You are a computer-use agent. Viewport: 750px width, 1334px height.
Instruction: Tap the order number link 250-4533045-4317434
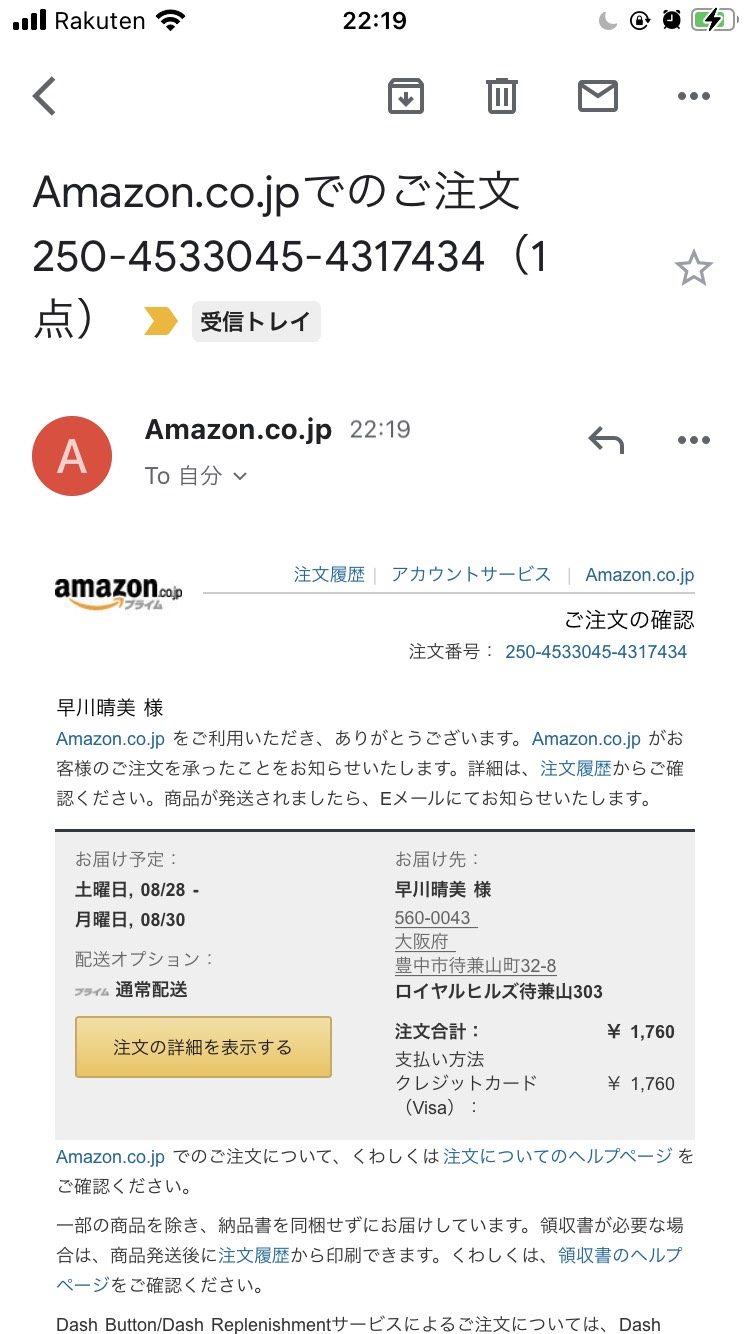596,652
